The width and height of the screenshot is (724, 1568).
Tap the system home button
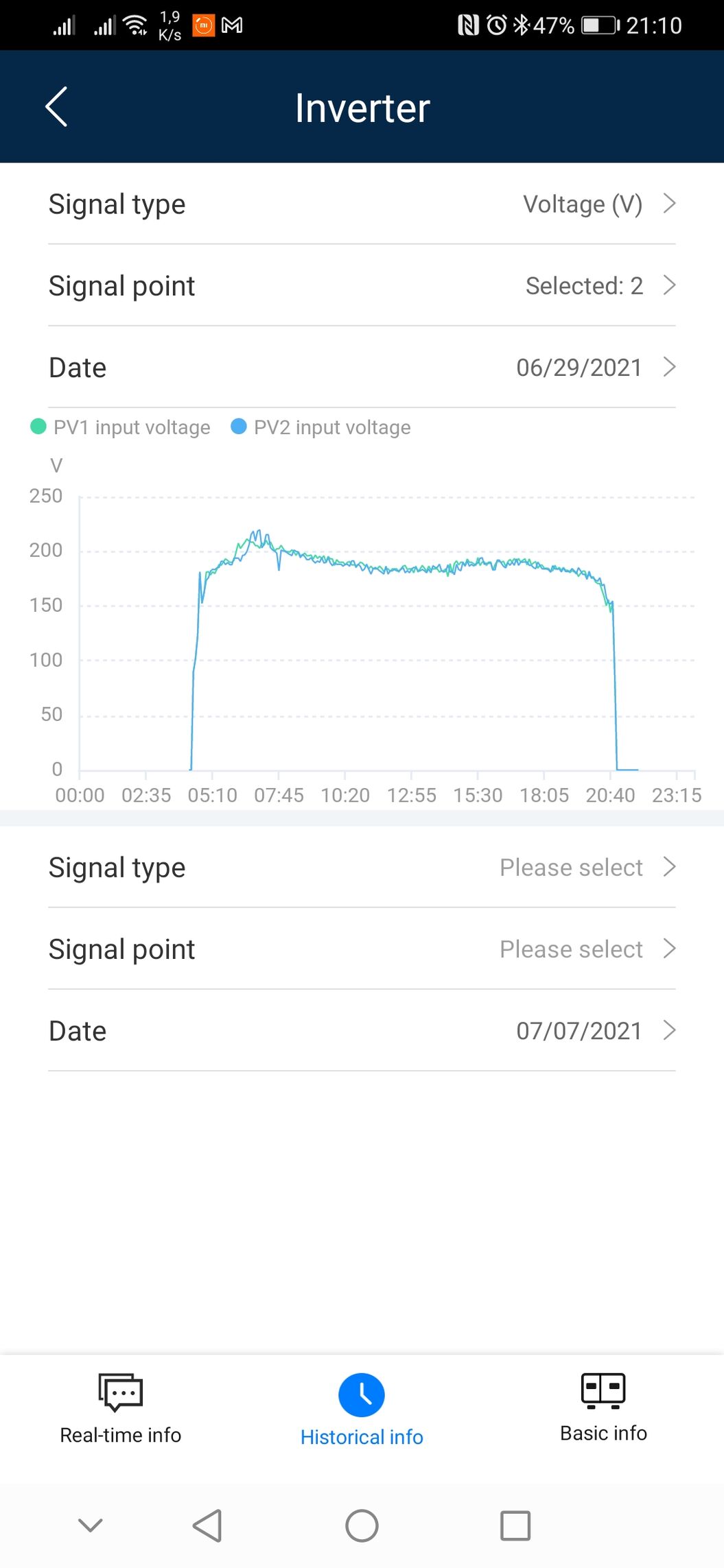(x=362, y=1526)
